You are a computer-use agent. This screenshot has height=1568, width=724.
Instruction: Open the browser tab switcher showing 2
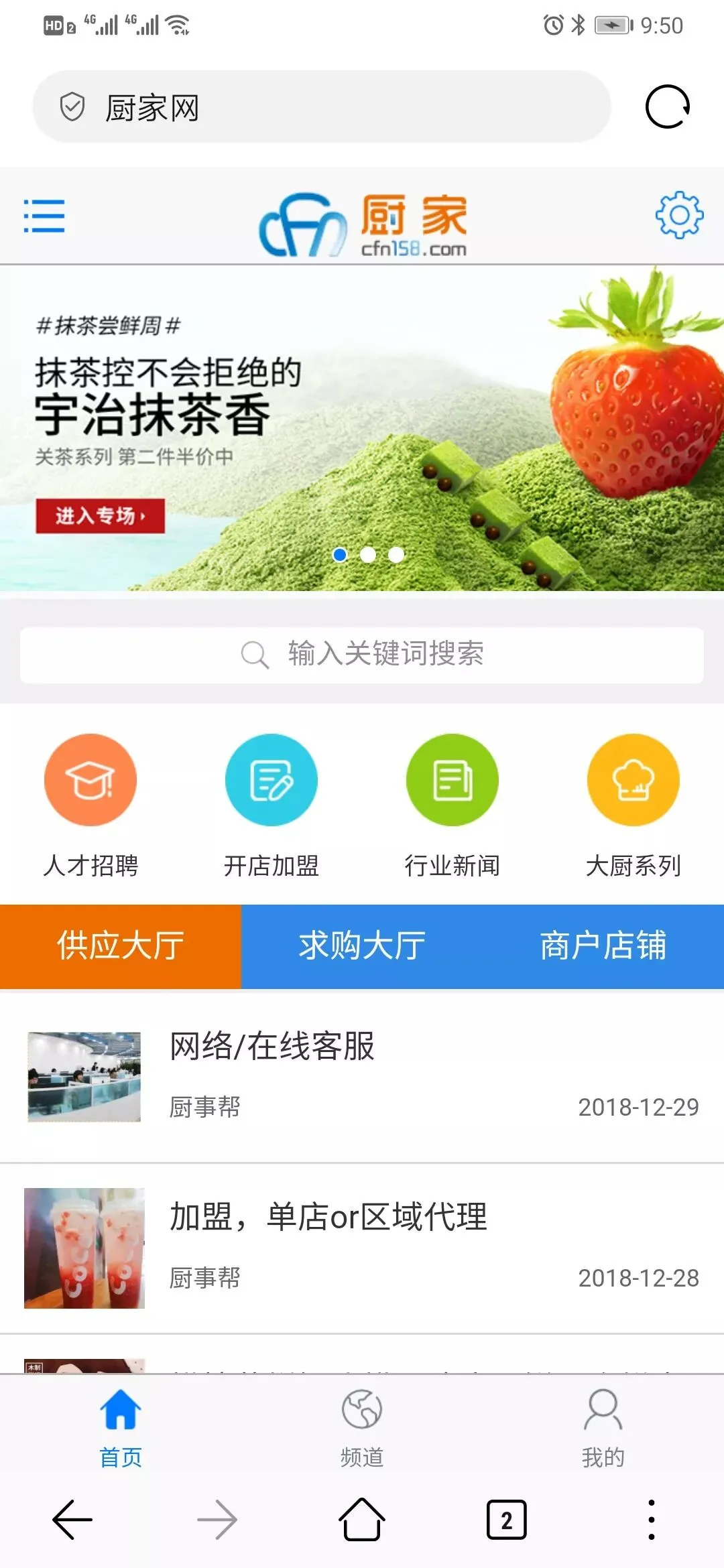506,1520
